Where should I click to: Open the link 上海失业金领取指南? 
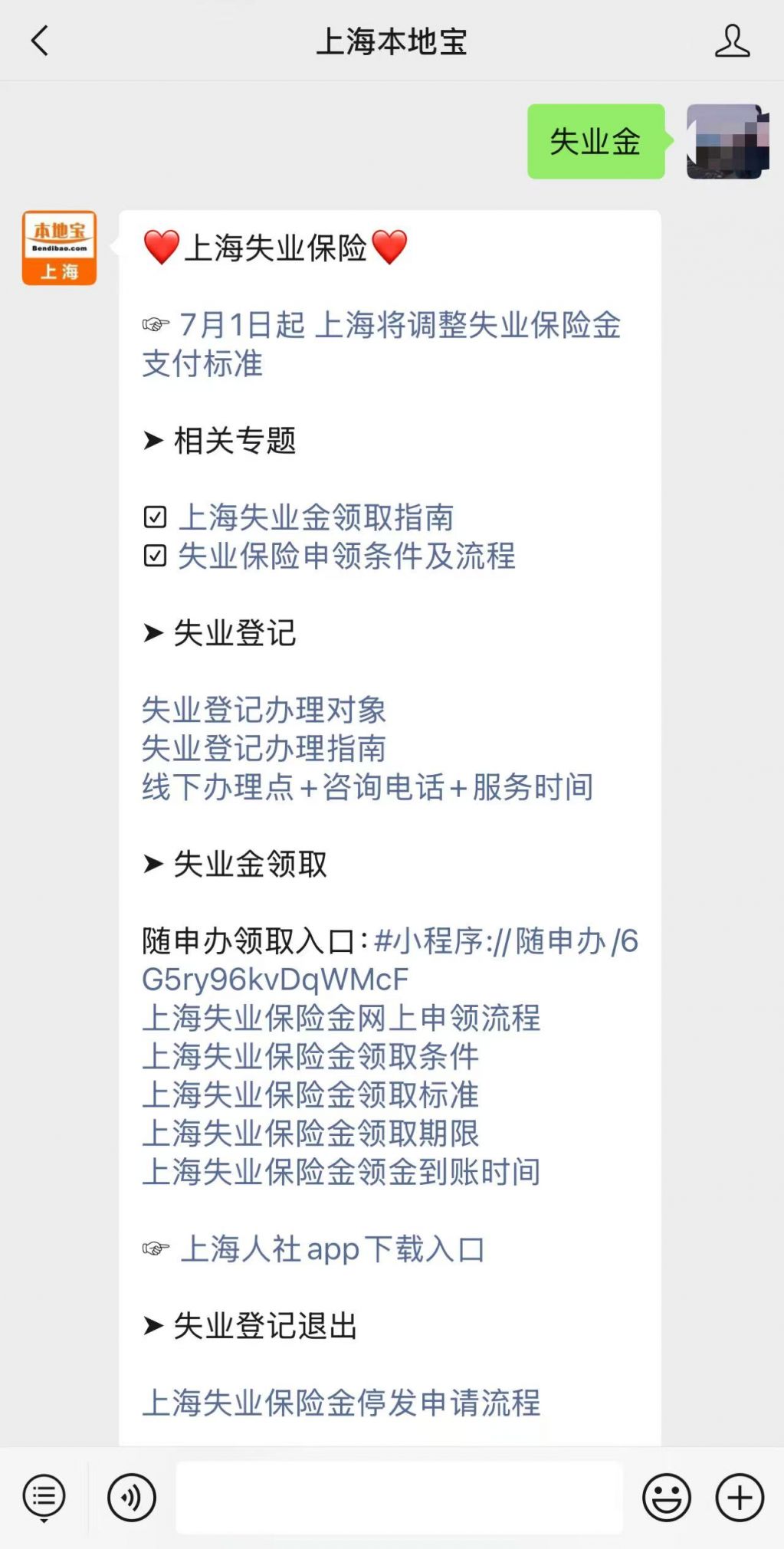[316, 517]
